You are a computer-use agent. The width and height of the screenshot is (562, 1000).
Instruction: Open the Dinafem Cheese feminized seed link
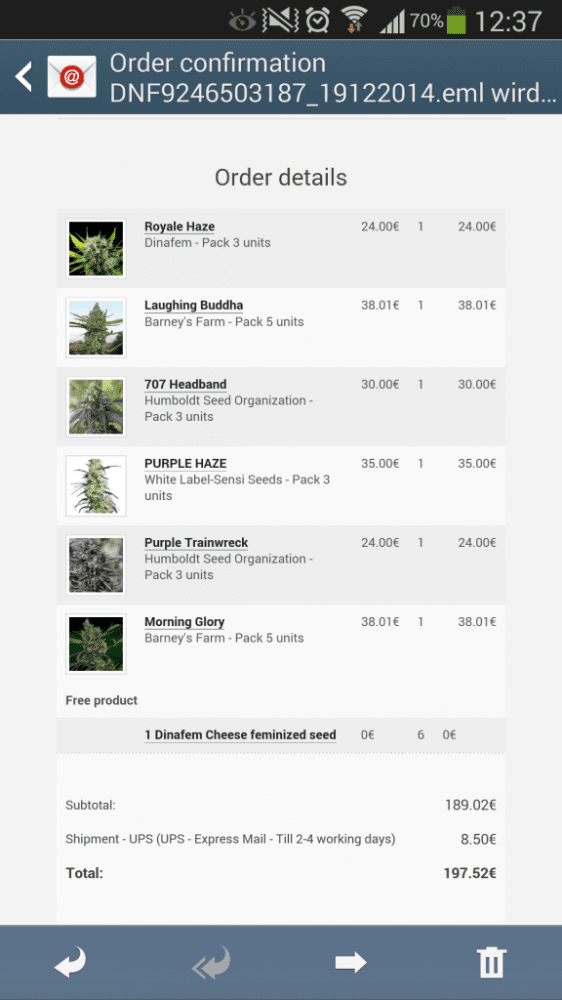click(x=240, y=735)
